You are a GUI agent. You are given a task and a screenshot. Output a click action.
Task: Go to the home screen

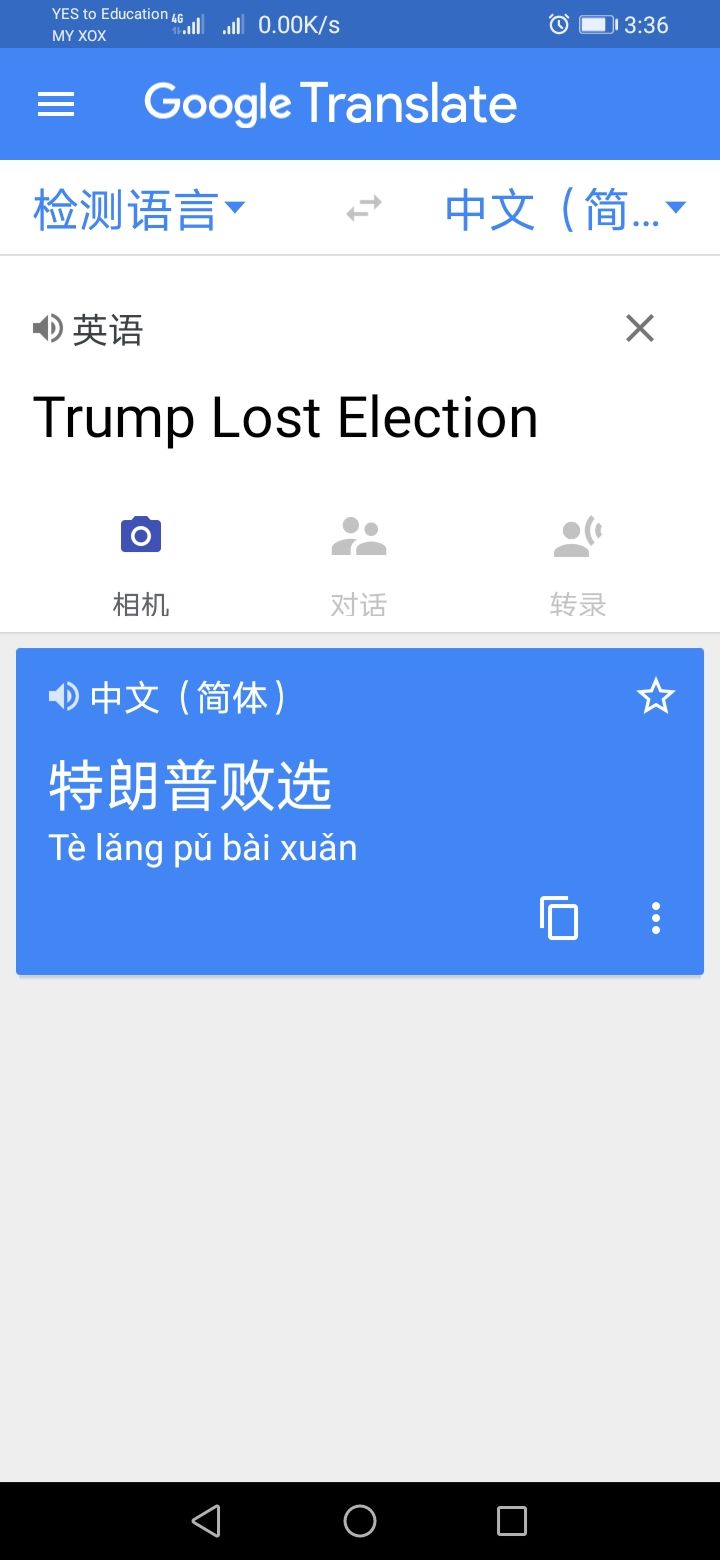click(360, 1521)
